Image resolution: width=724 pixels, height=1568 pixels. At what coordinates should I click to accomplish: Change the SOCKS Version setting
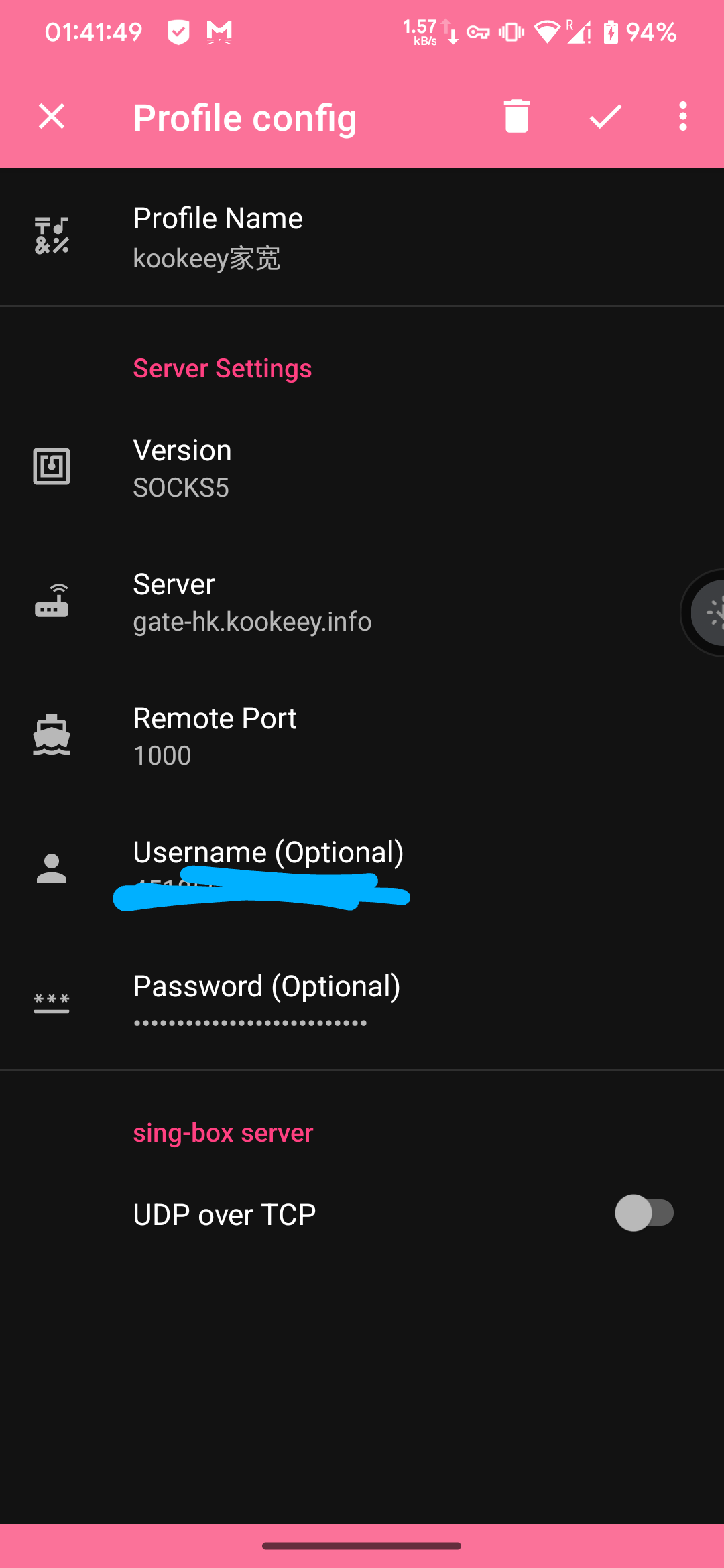click(x=362, y=468)
